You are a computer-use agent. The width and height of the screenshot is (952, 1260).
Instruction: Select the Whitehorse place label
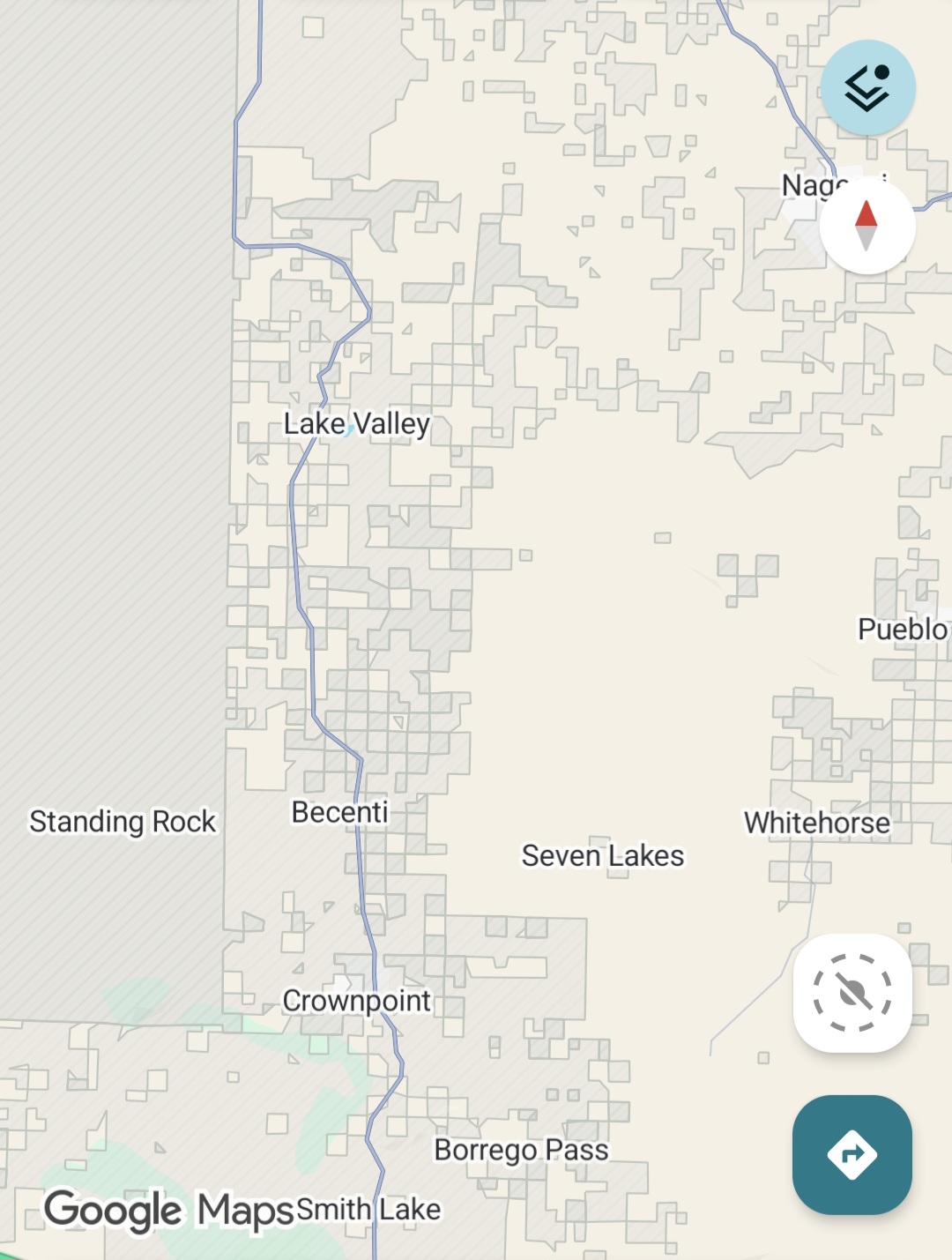[817, 823]
